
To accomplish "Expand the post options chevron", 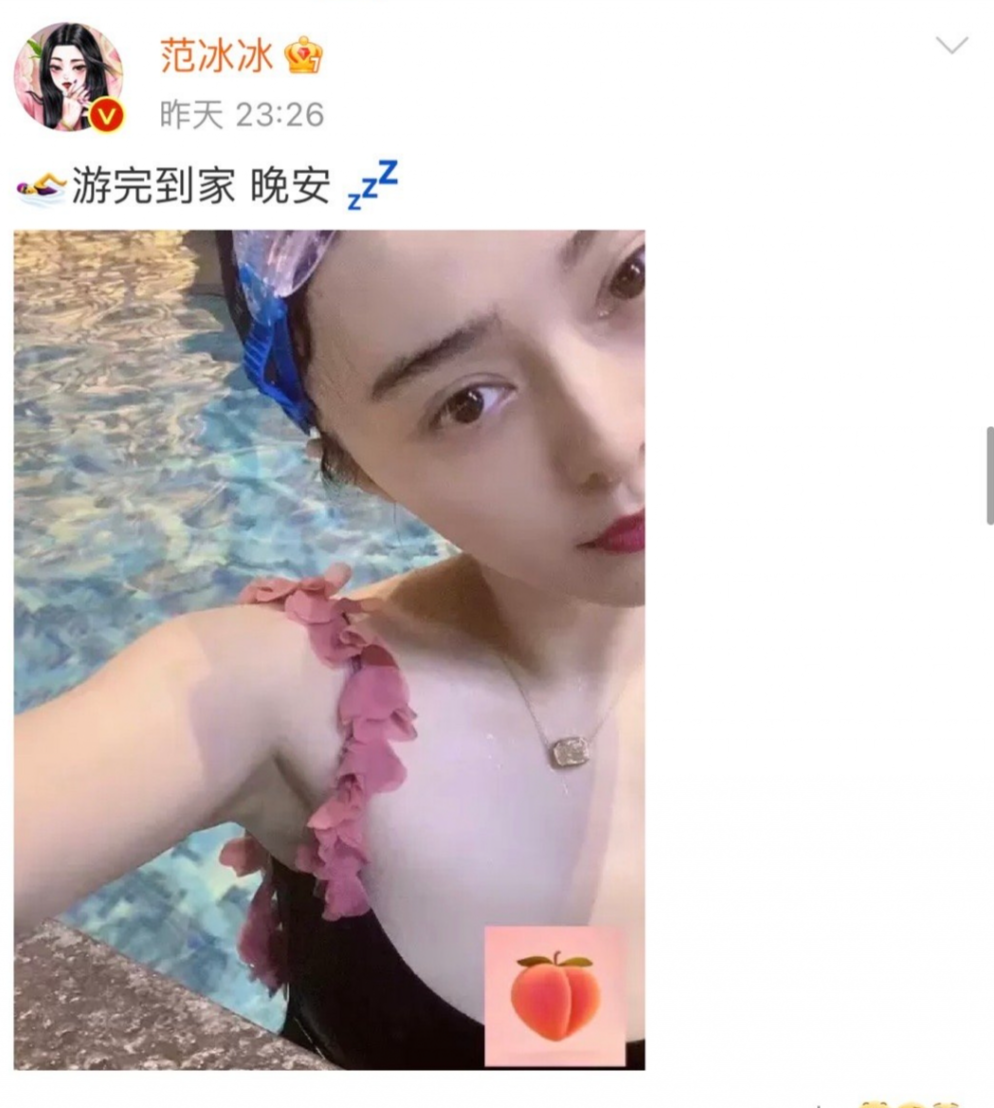I will pyautogui.click(x=950, y=45).
